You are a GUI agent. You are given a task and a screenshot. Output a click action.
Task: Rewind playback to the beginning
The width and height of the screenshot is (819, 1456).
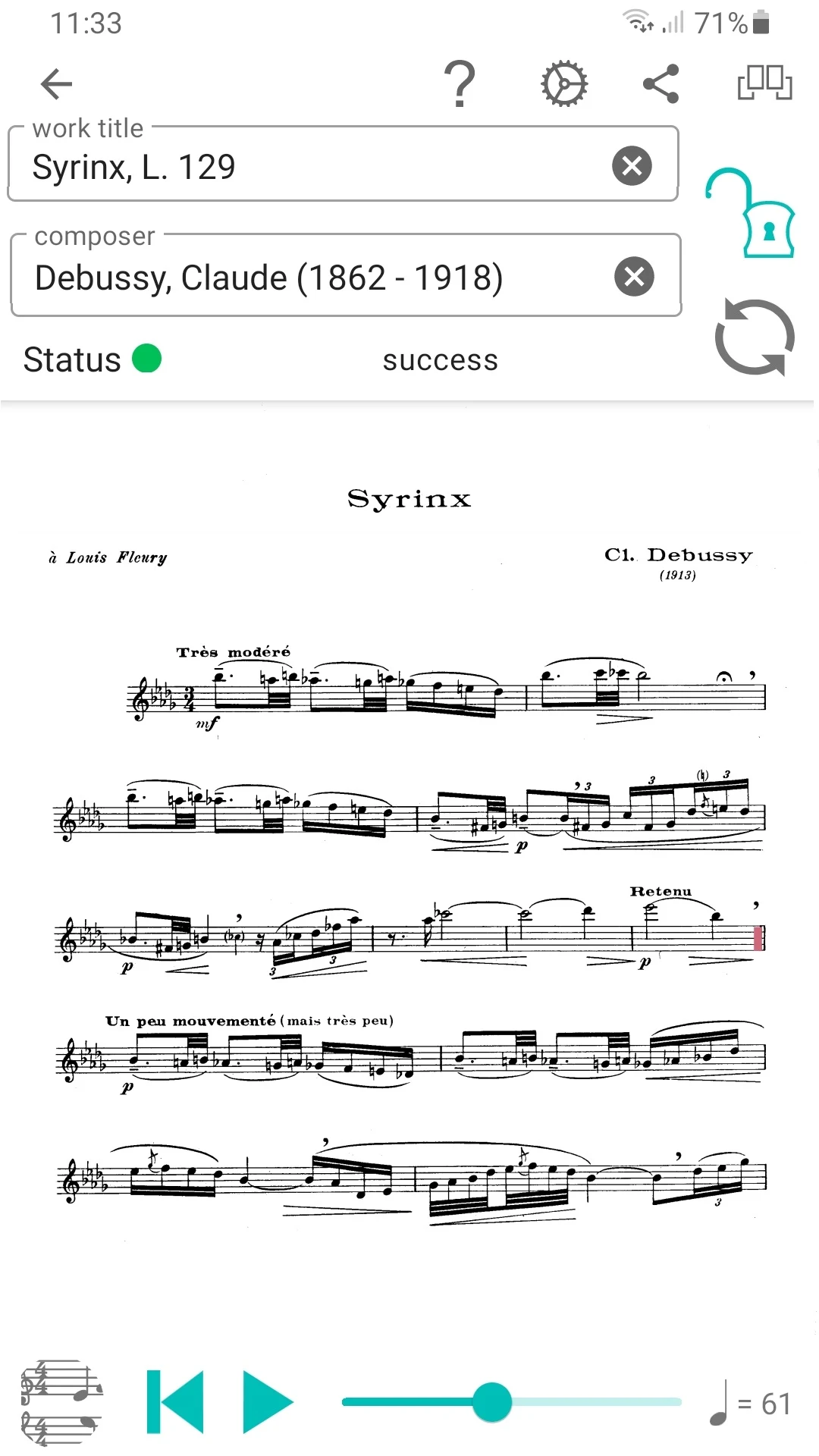(176, 1401)
